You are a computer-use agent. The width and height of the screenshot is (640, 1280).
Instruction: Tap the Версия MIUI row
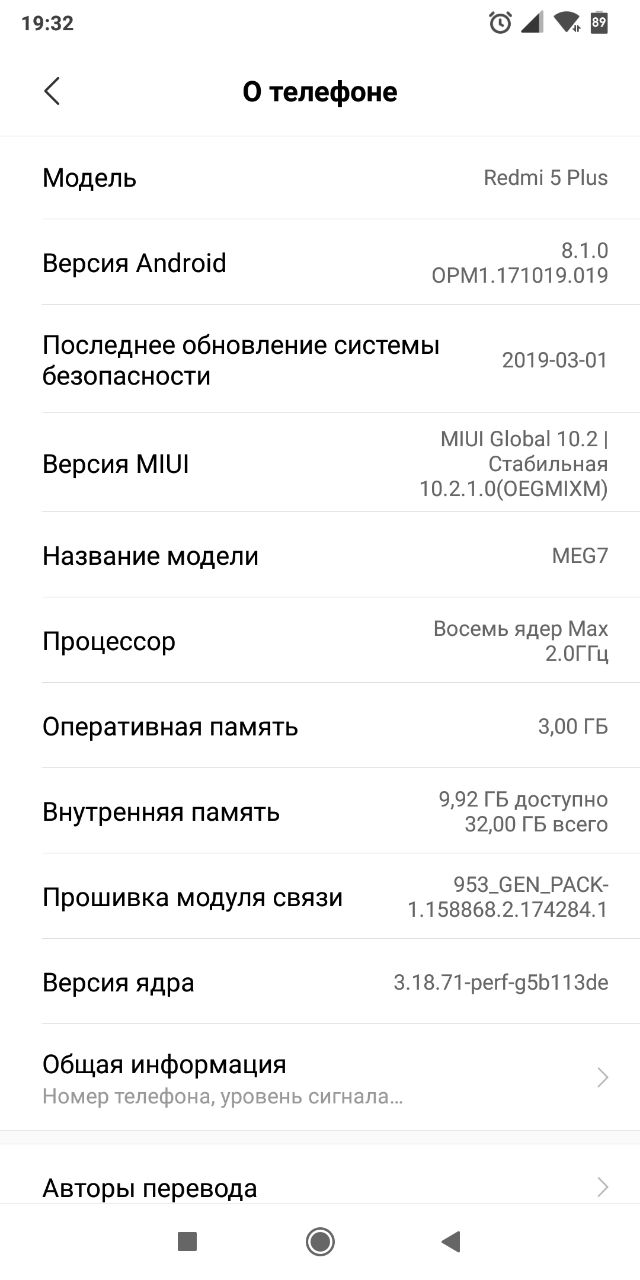320,464
